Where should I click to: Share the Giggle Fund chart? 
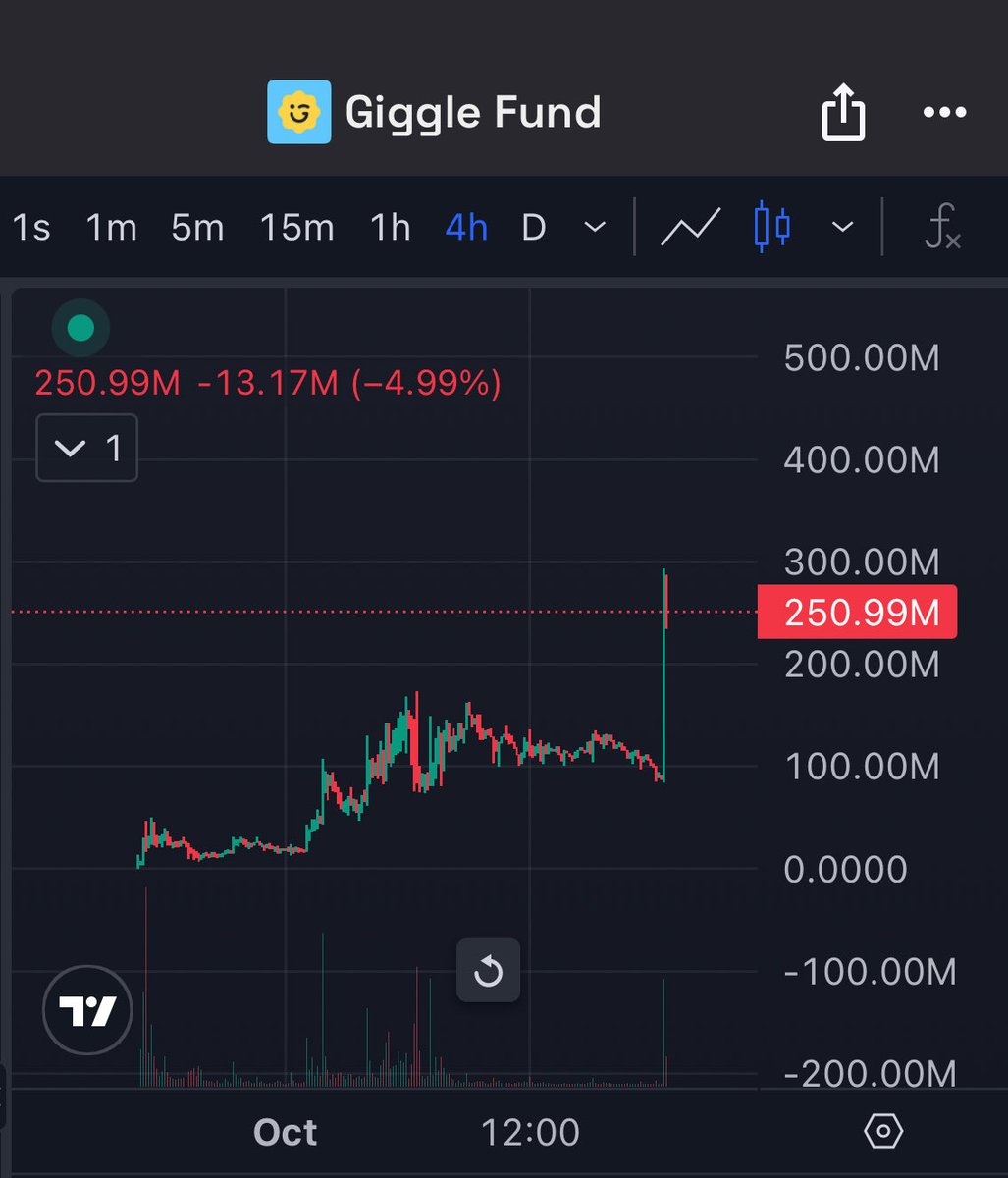click(843, 112)
